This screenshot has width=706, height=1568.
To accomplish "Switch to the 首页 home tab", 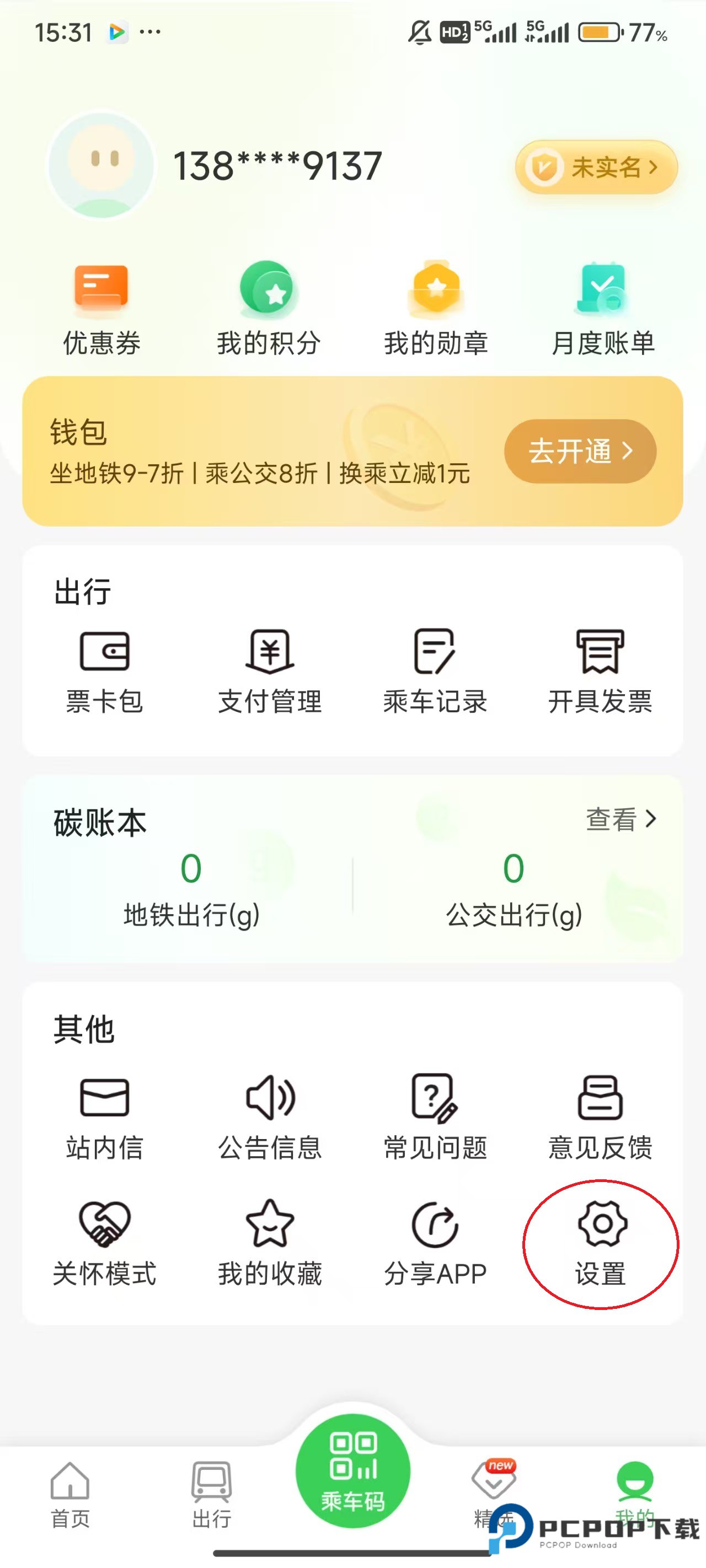I will [x=70, y=1495].
